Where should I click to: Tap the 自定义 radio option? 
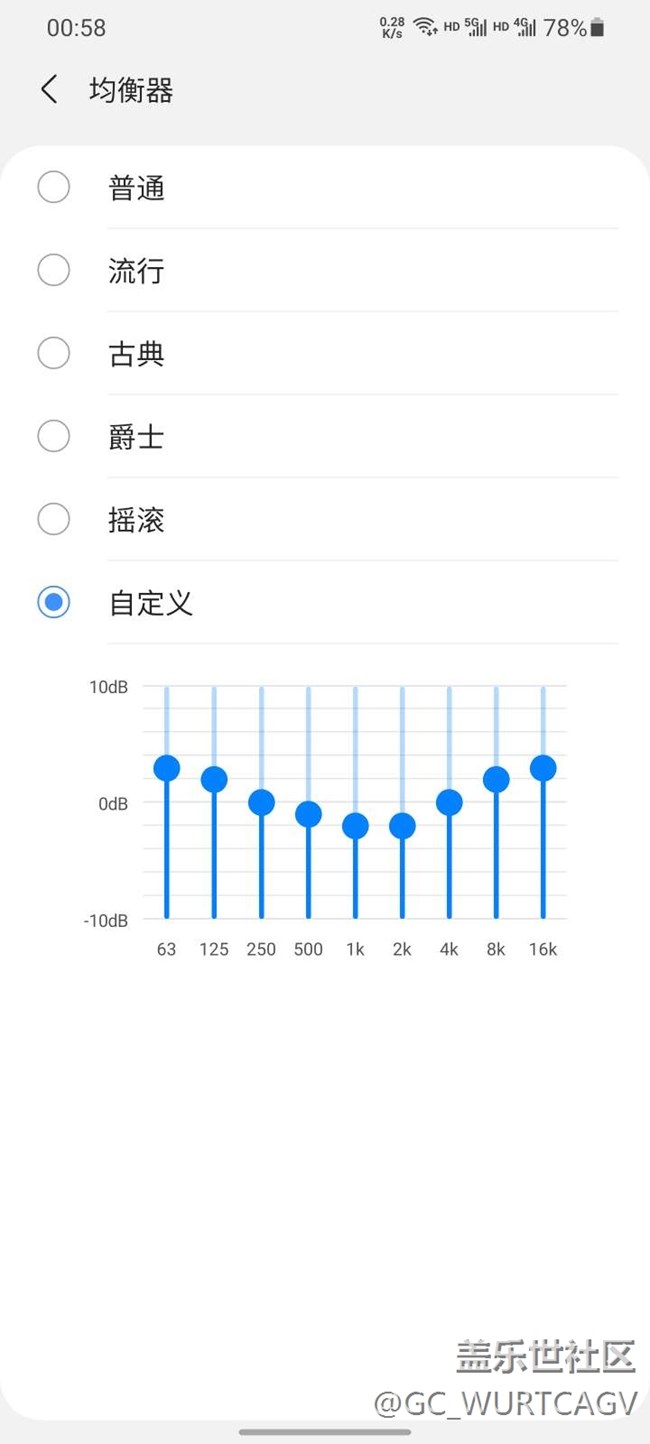54,602
